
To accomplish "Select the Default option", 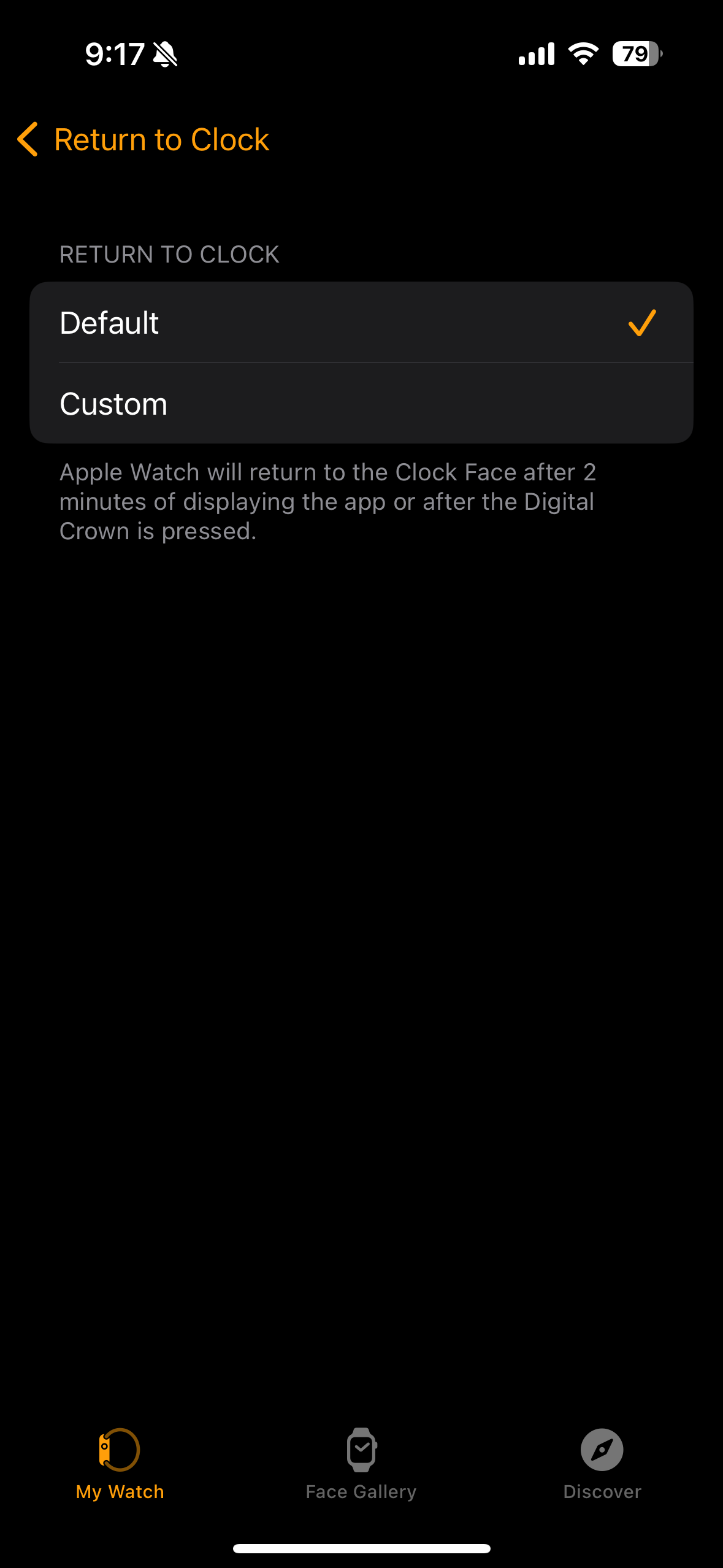I will point(361,322).
